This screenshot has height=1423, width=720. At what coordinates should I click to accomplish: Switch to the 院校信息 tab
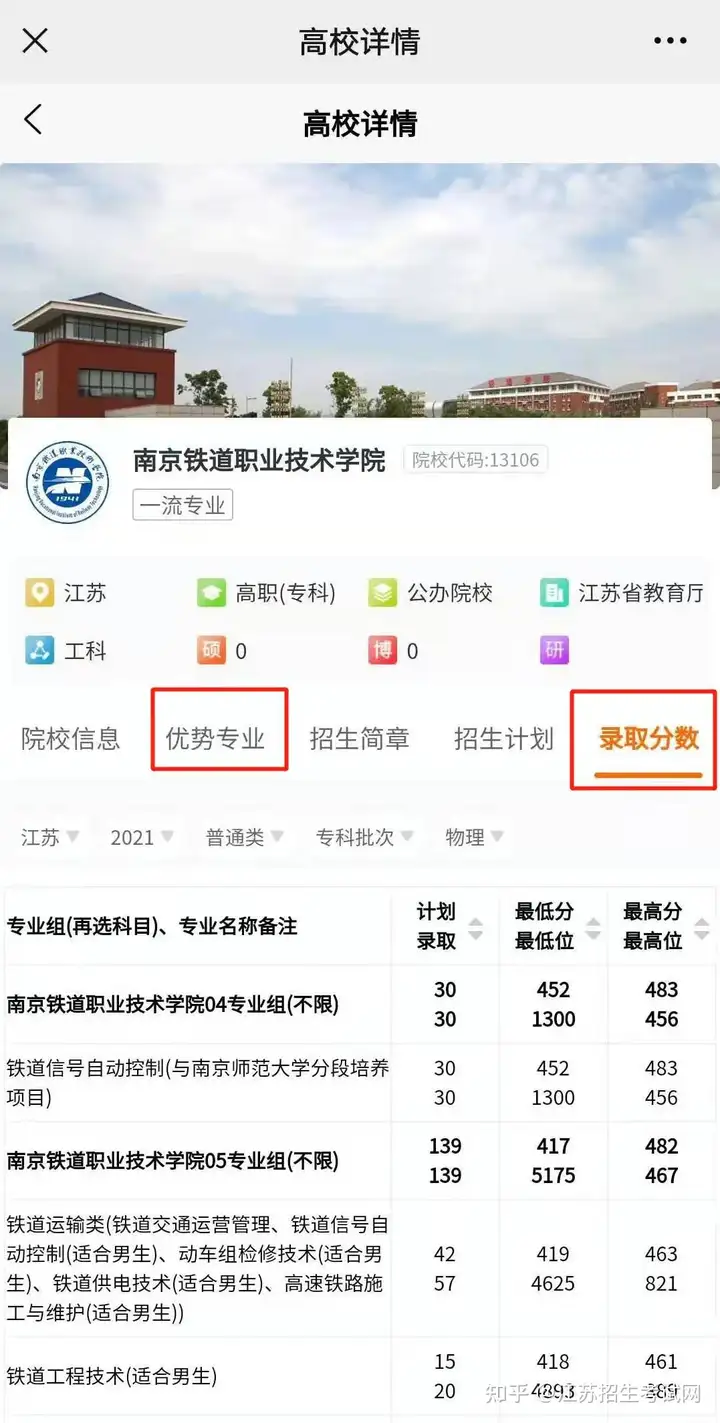[x=71, y=739]
